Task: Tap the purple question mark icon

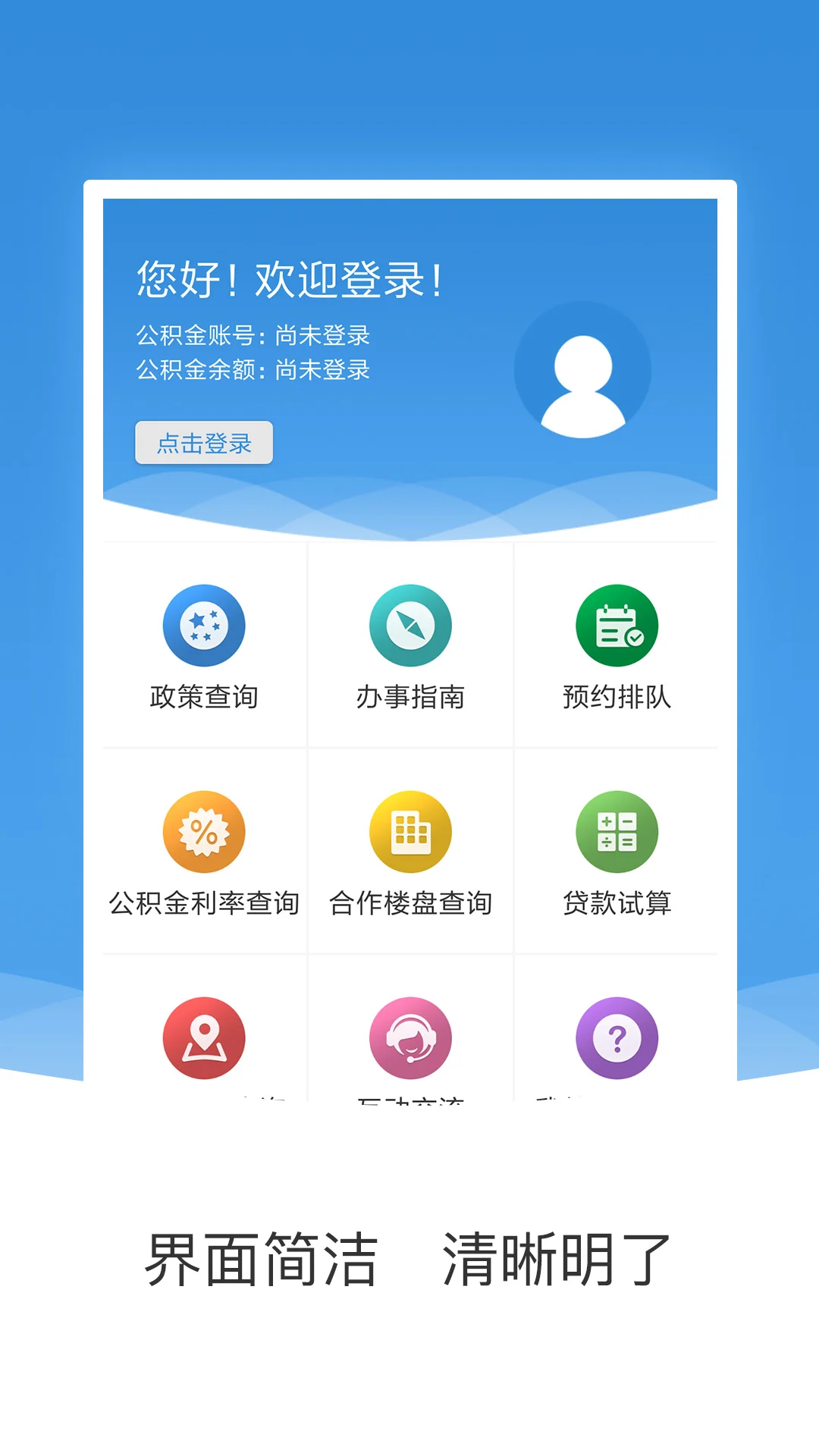Action: (617, 1037)
